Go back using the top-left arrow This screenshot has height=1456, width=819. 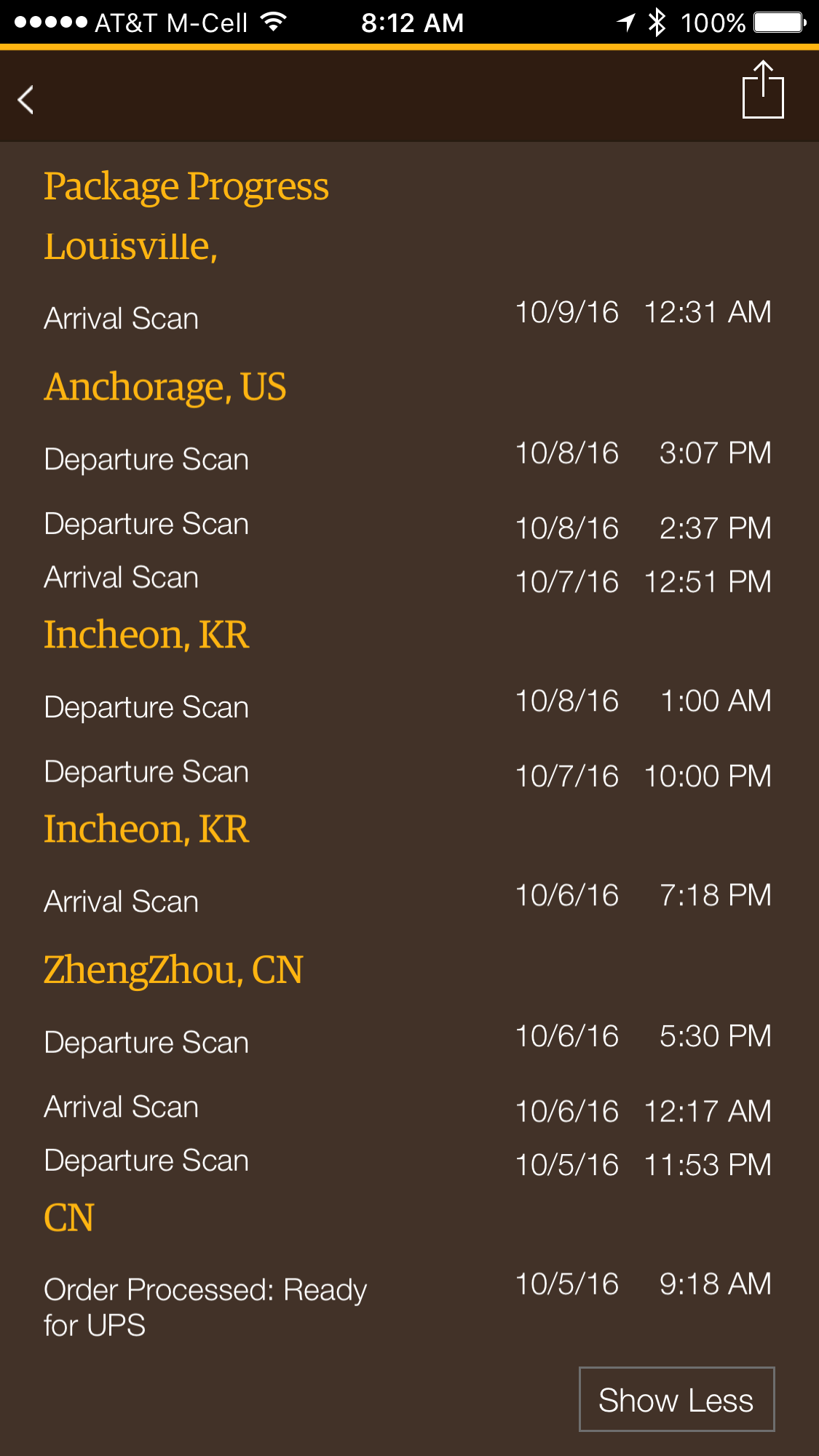(26, 100)
